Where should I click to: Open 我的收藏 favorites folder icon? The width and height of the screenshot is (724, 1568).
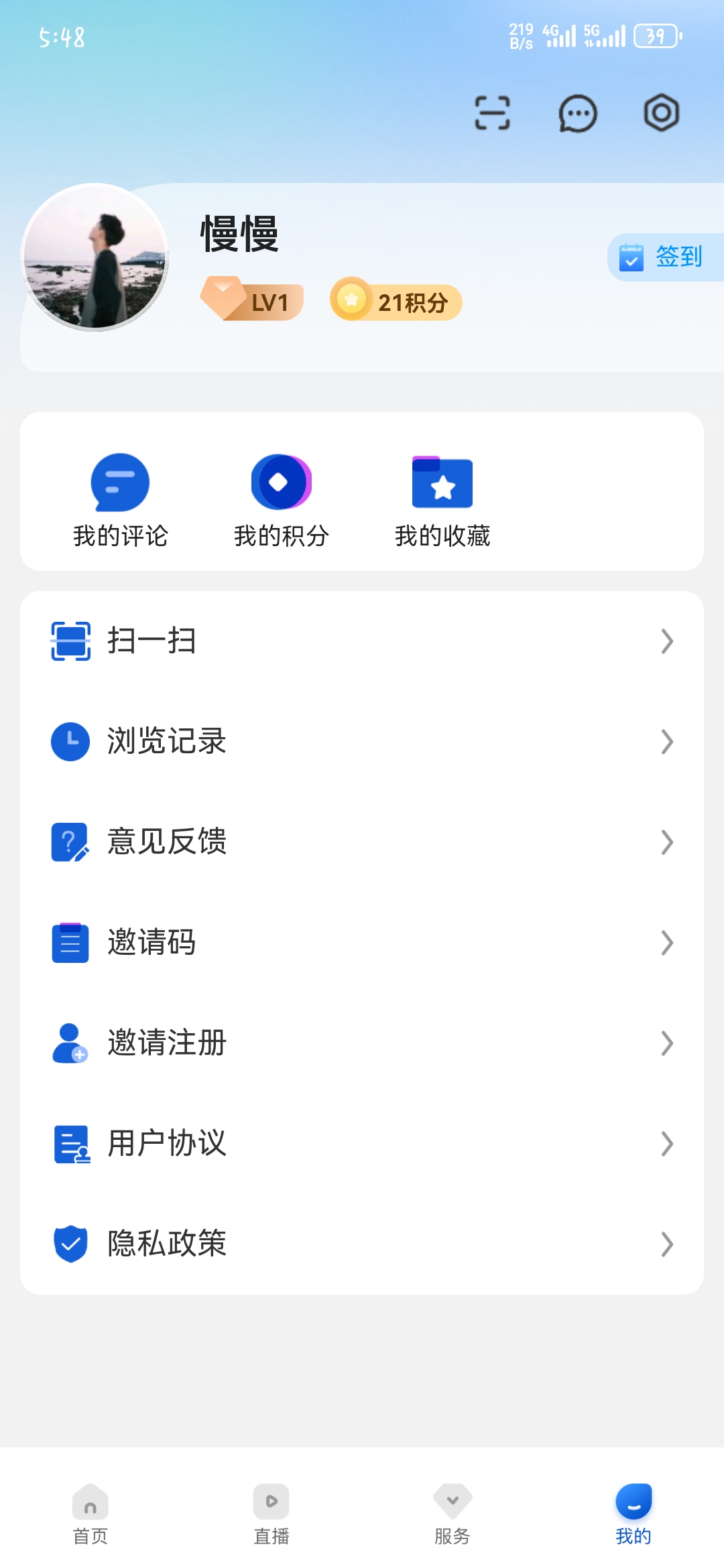click(442, 482)
